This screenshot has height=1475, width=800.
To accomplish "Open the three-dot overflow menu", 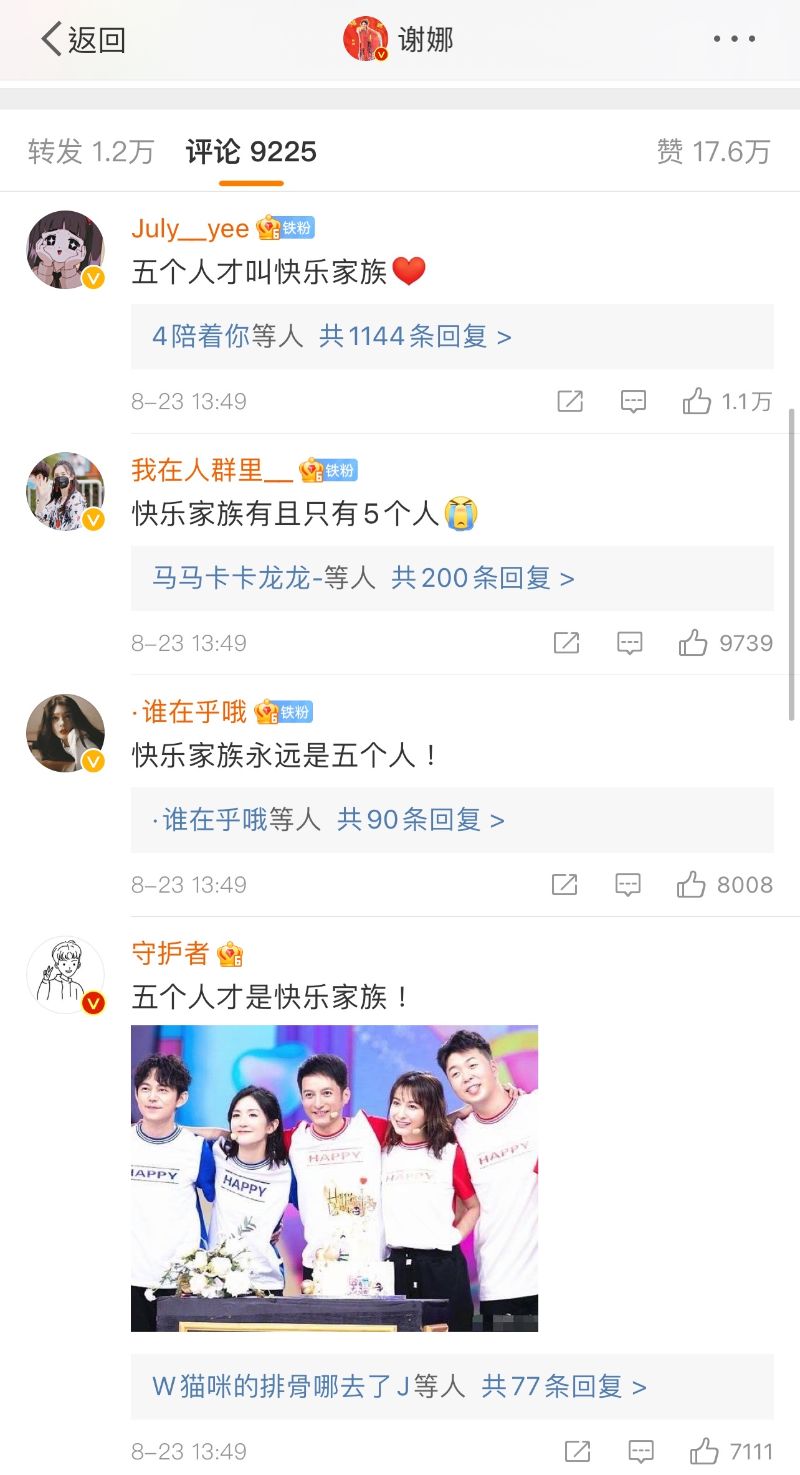I will [x=734, y=39].
